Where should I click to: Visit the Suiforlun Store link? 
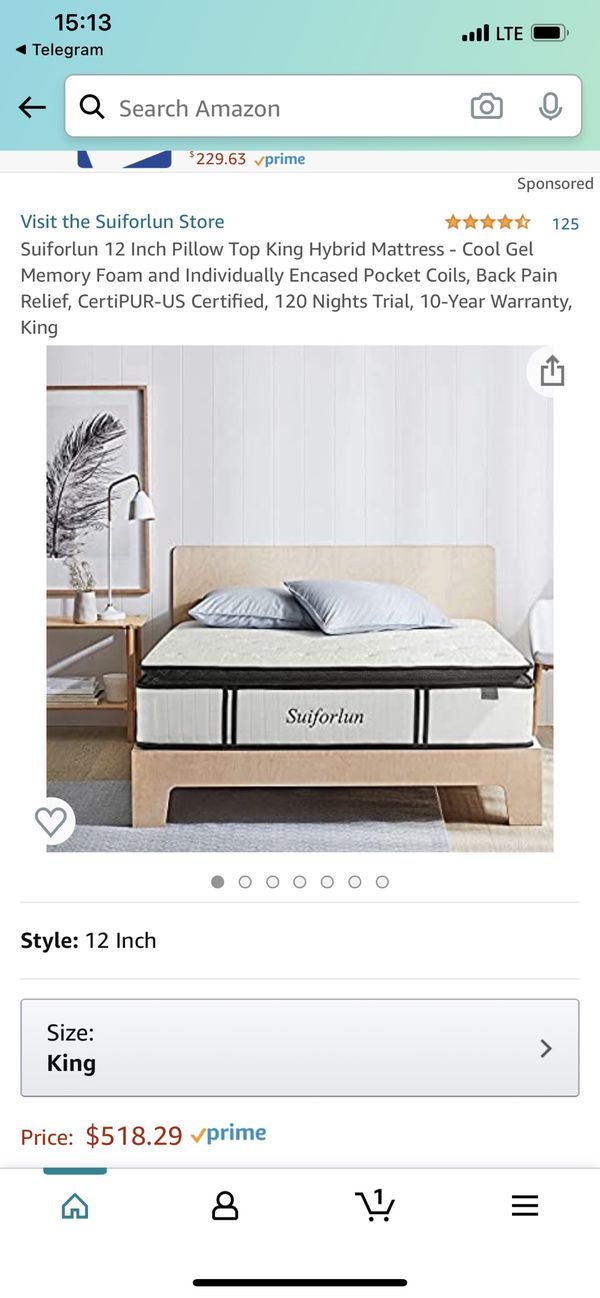point(122,222)
